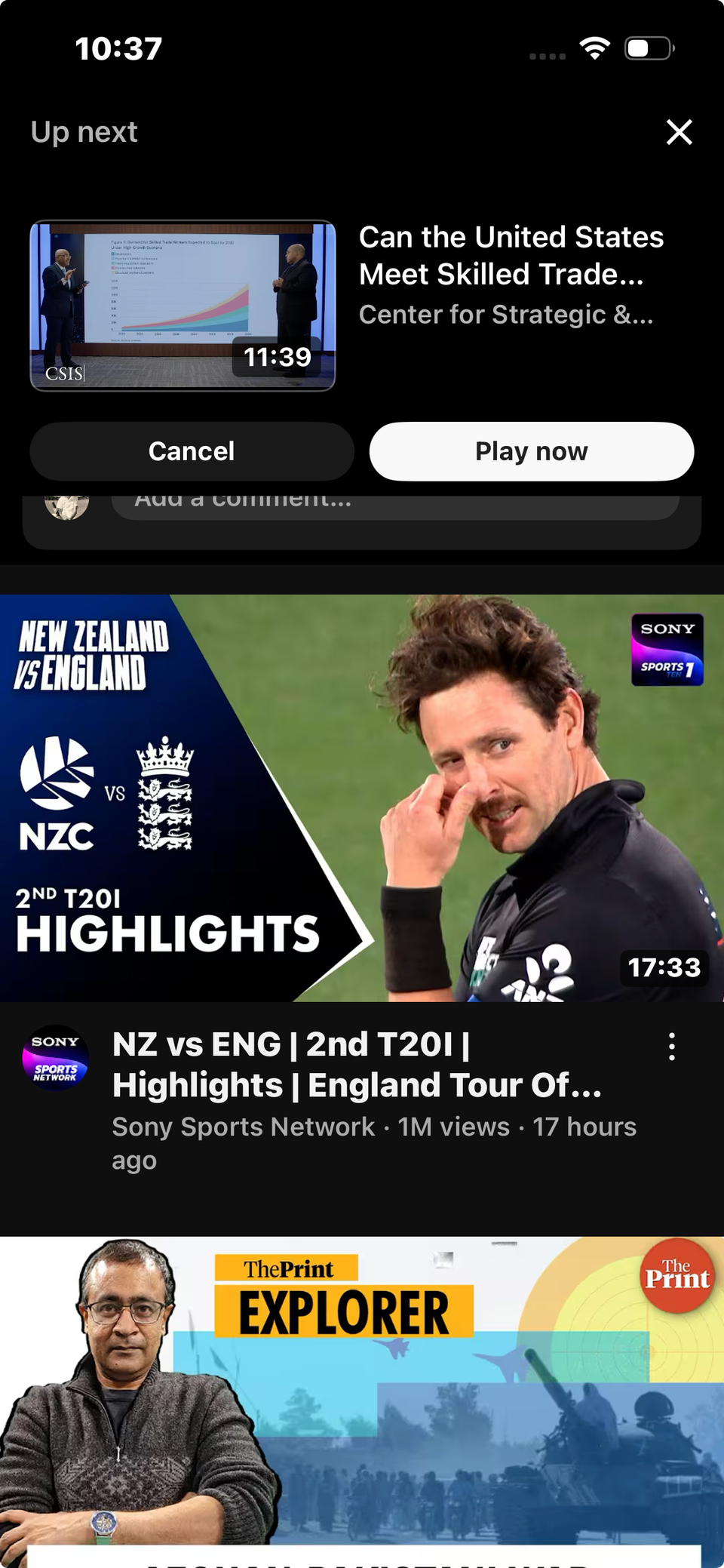Open the CSIS skilled trade video thumbnail

pyautogui.click(x=183, y=306)
